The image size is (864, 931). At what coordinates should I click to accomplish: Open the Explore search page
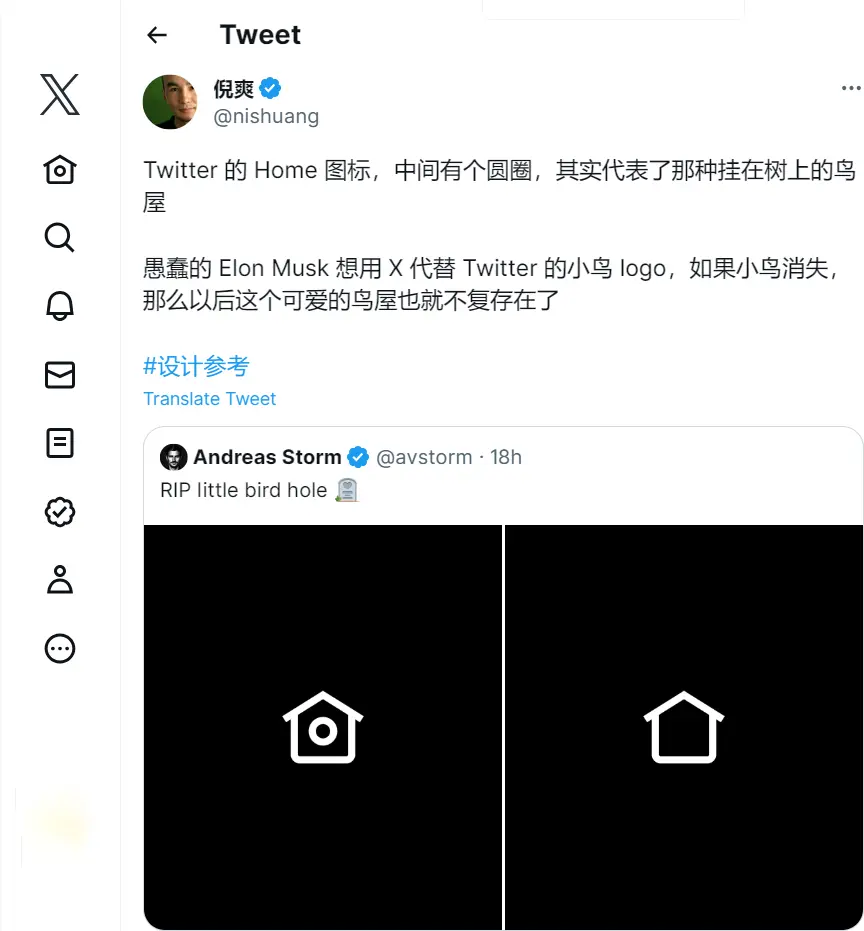(60, 237)
